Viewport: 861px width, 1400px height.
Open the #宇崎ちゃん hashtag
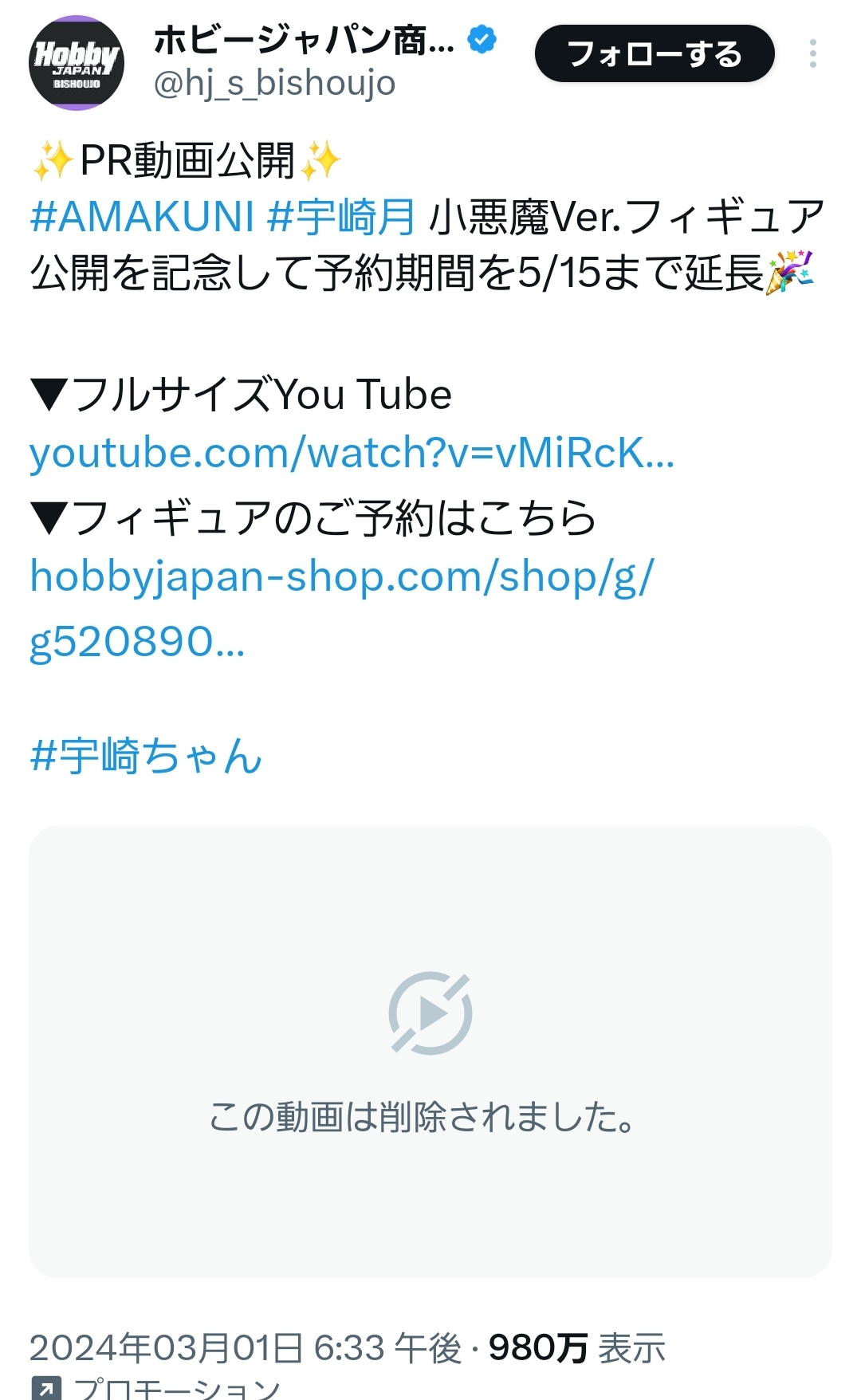pos(146,756)
